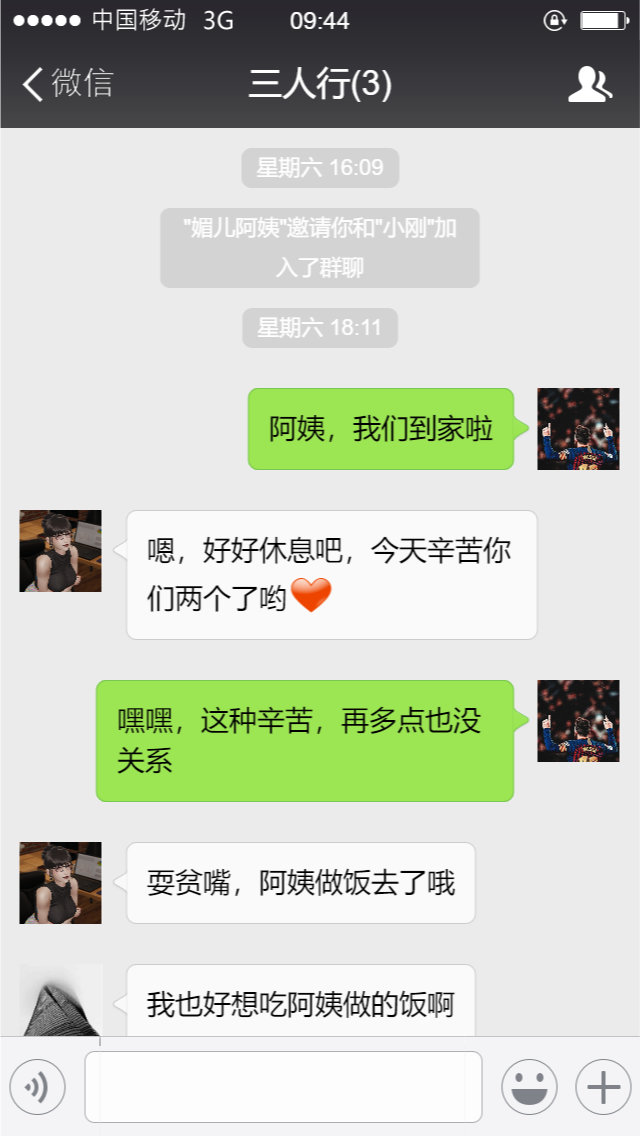Open my avatar next to "阿姨，我们到家啦"
The image size is (640, 1136).
pyautogui.click(x=578, y=429)
